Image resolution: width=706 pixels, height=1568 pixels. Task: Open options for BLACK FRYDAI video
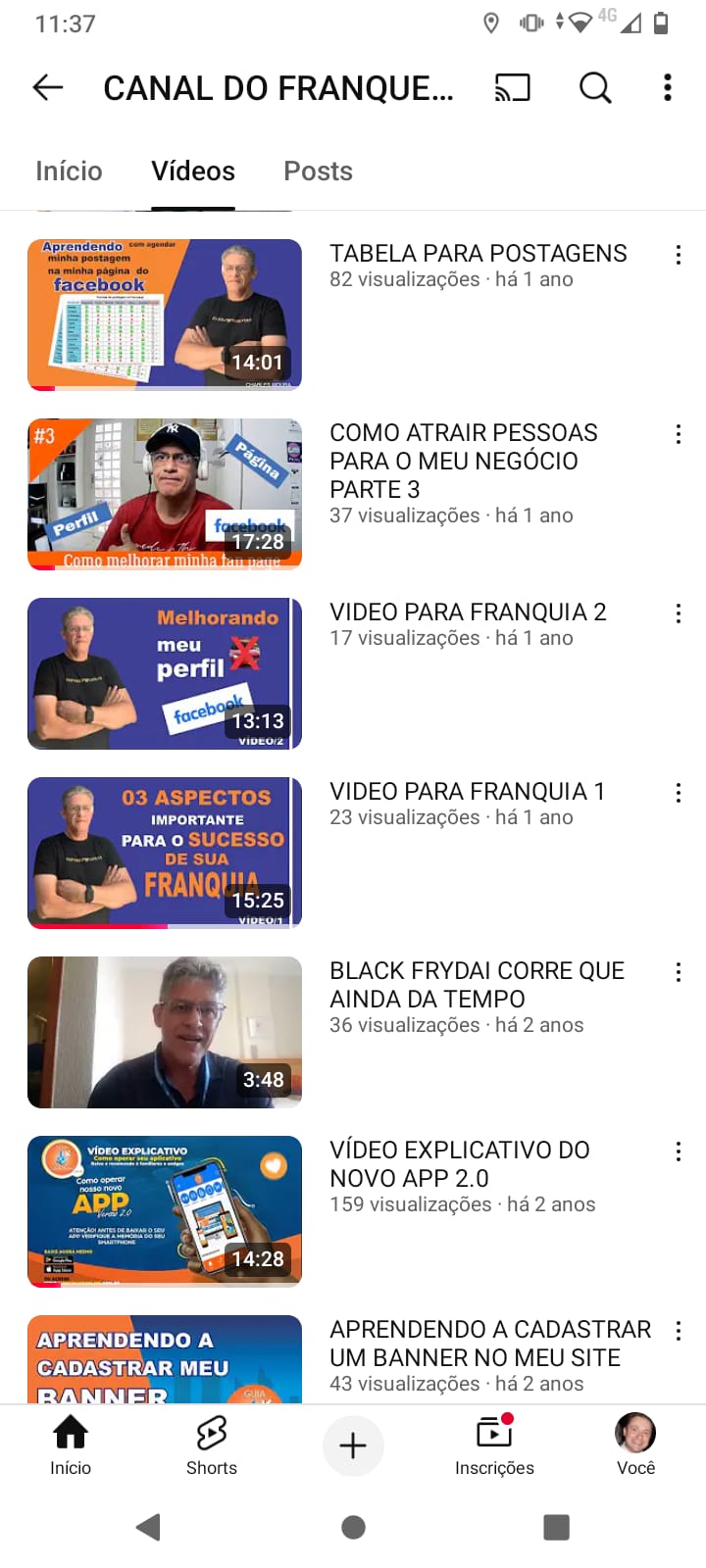(x=678, y=972)
